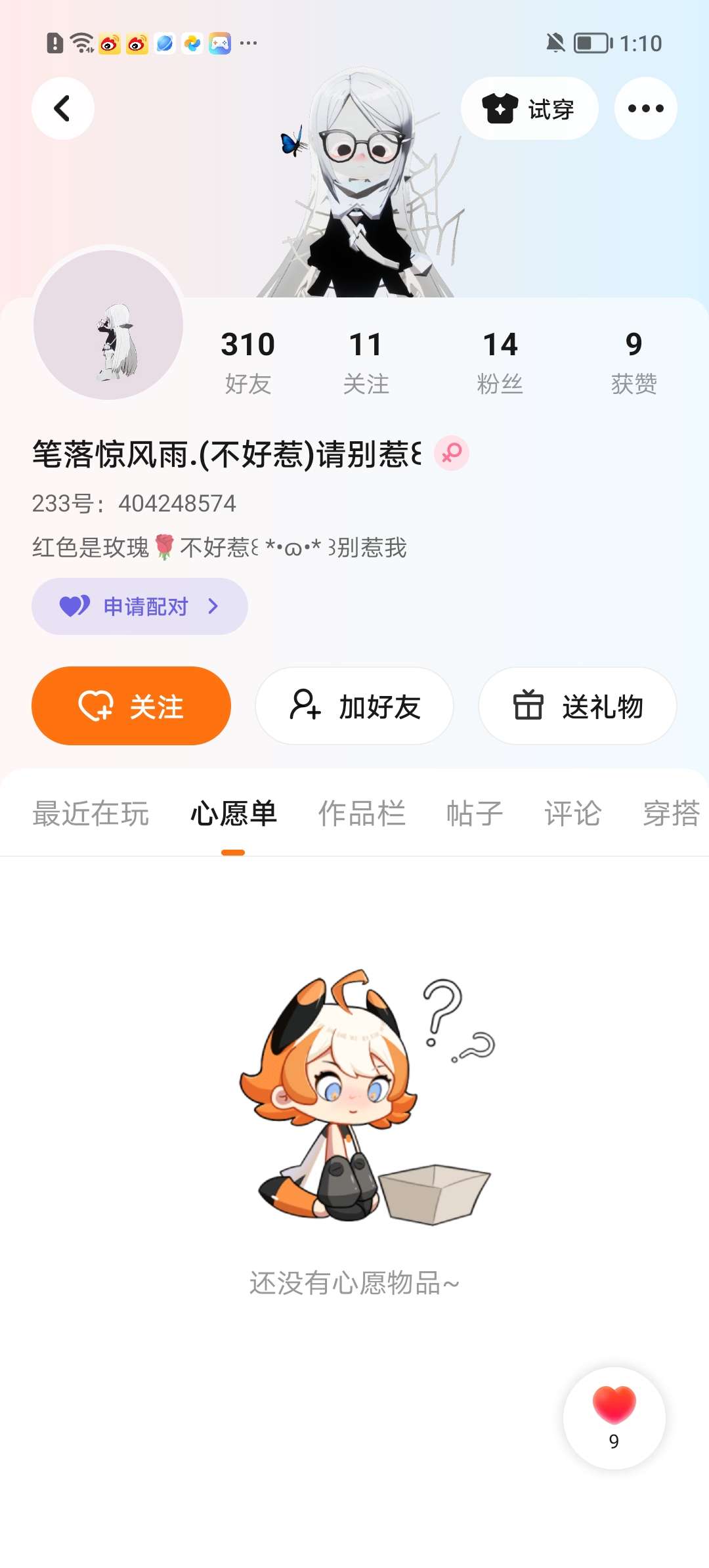Open the 14 粉丝 followers list
709x1568 pixels.
(x=500, y=361)
